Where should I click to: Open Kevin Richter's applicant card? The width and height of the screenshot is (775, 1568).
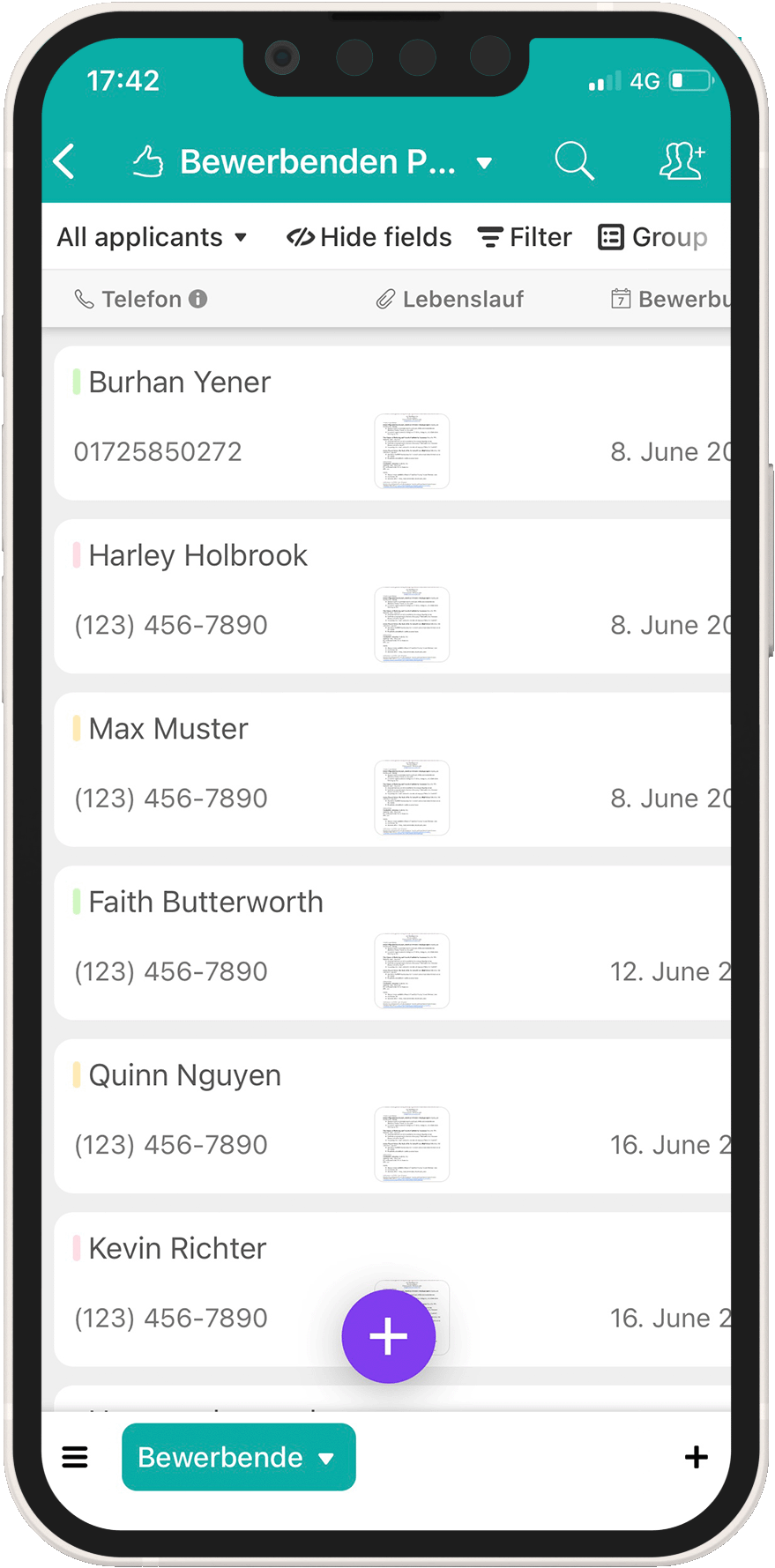(177, 1249)
